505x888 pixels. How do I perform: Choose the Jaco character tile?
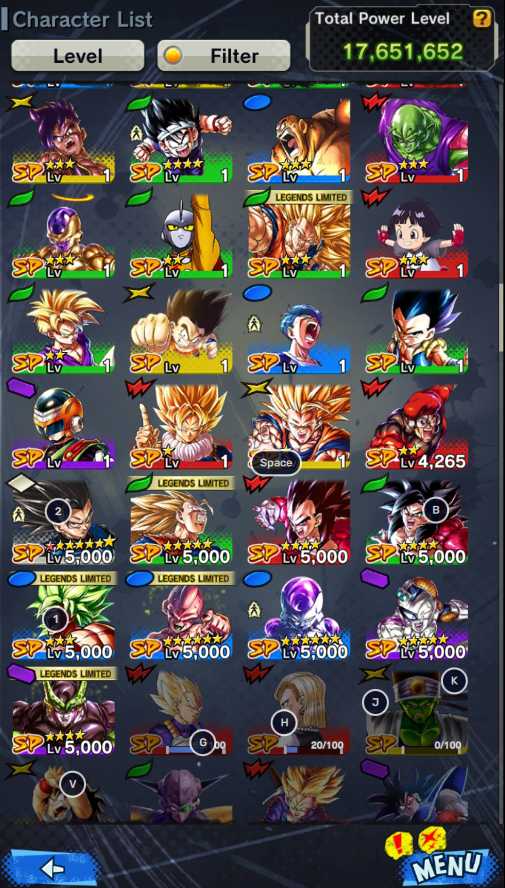[x=181, y=236]
